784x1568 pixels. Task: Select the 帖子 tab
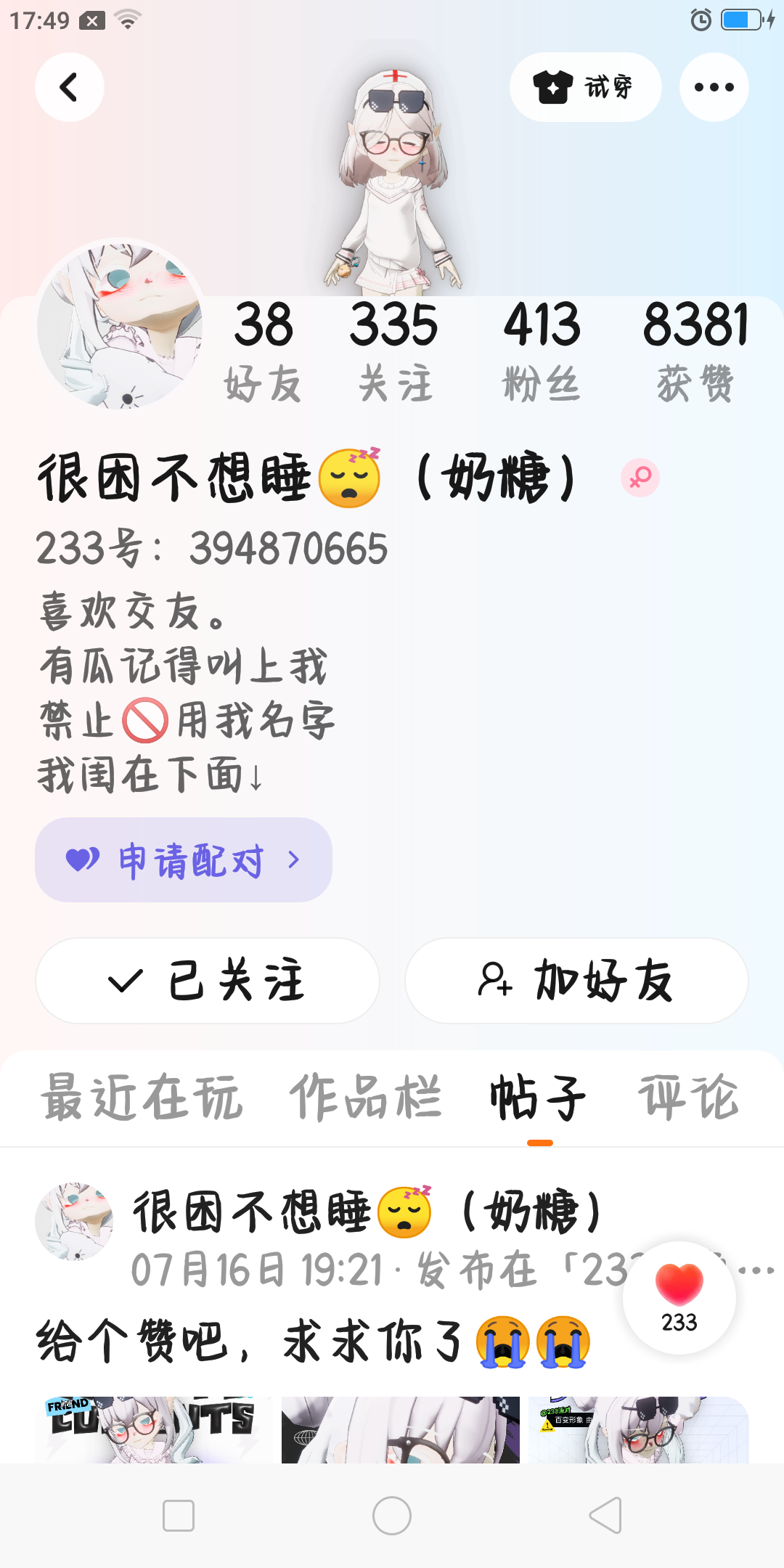(538, 1098)
